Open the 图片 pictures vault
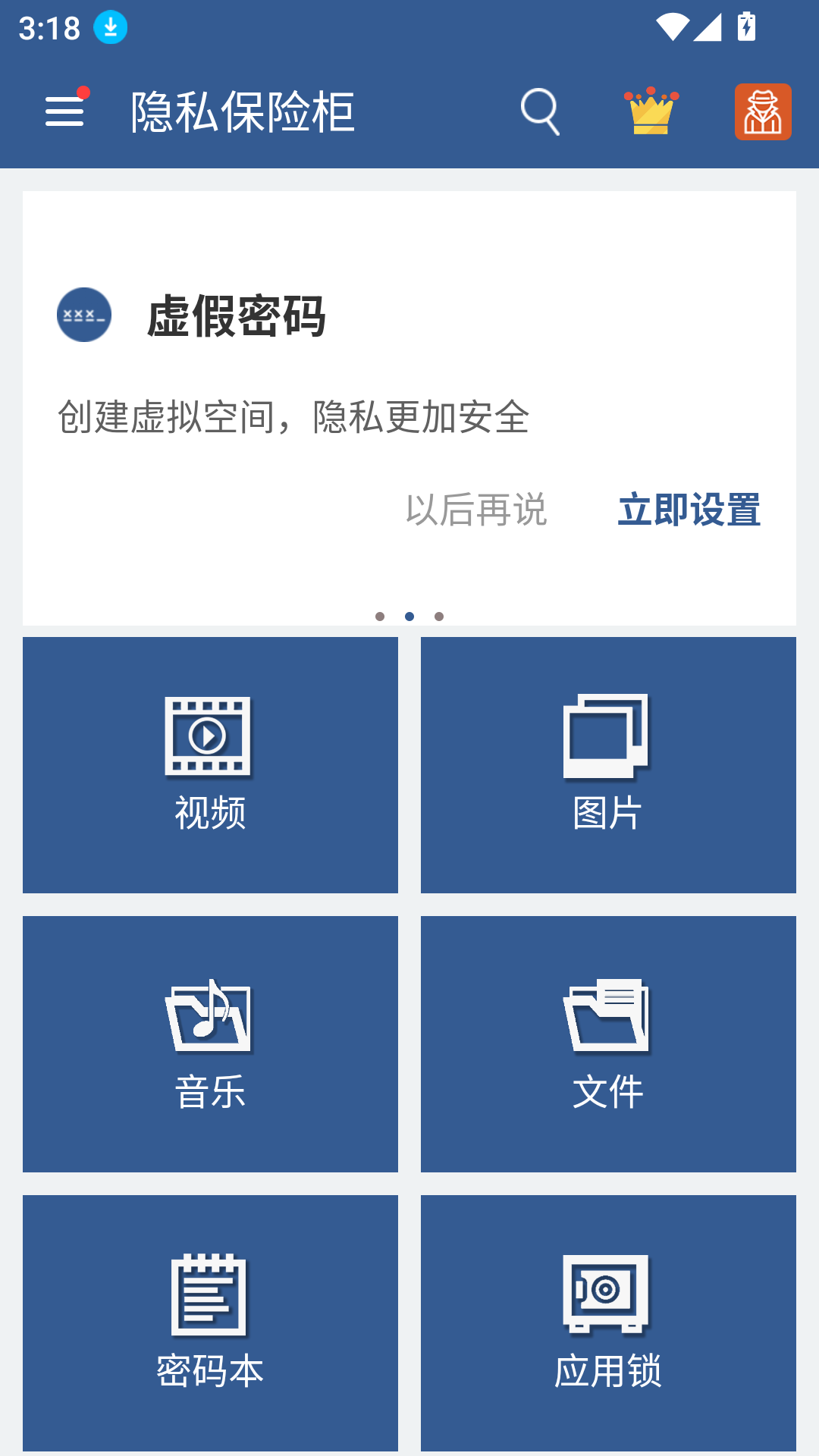 pyautogui.click(x=608, y=764)
